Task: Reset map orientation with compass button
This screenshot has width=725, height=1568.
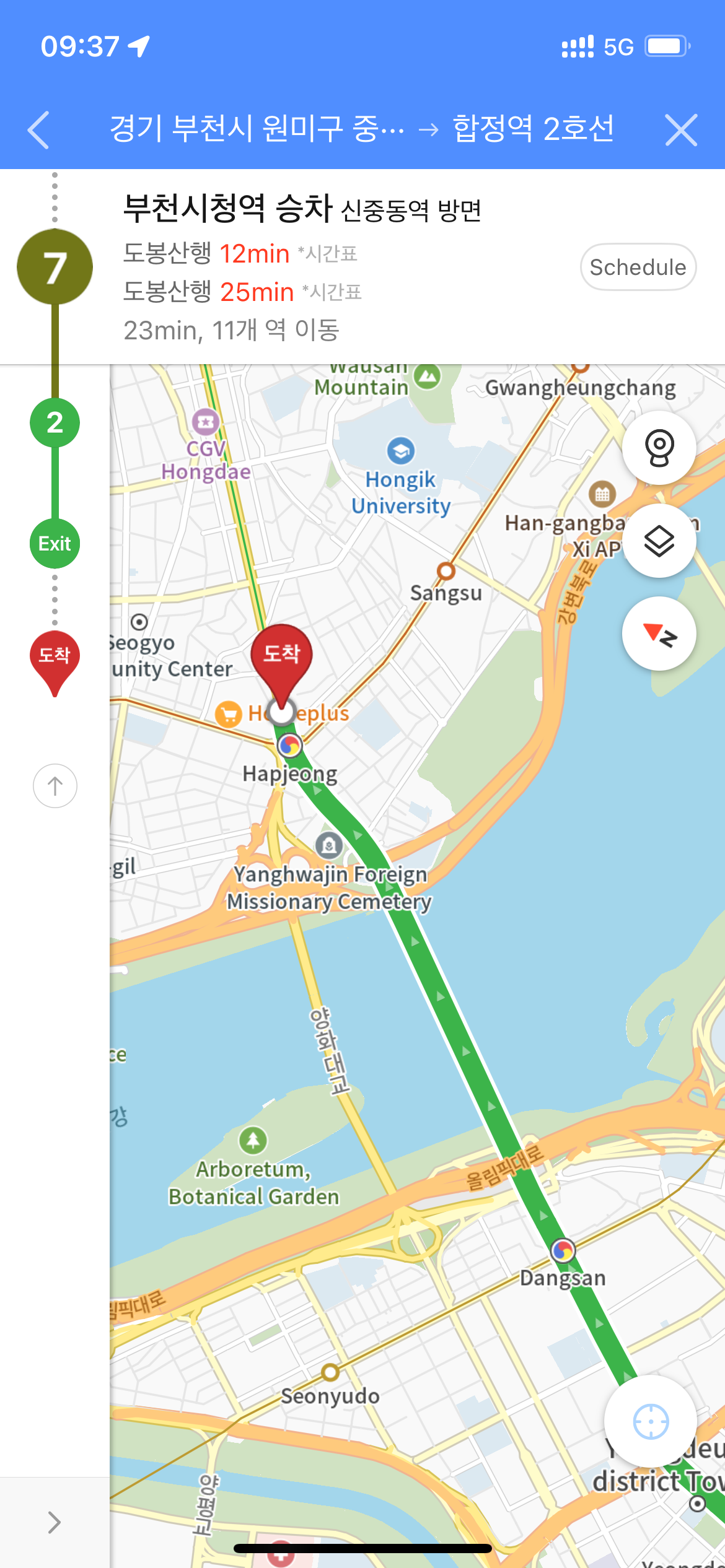Action: tap(659, 634)
